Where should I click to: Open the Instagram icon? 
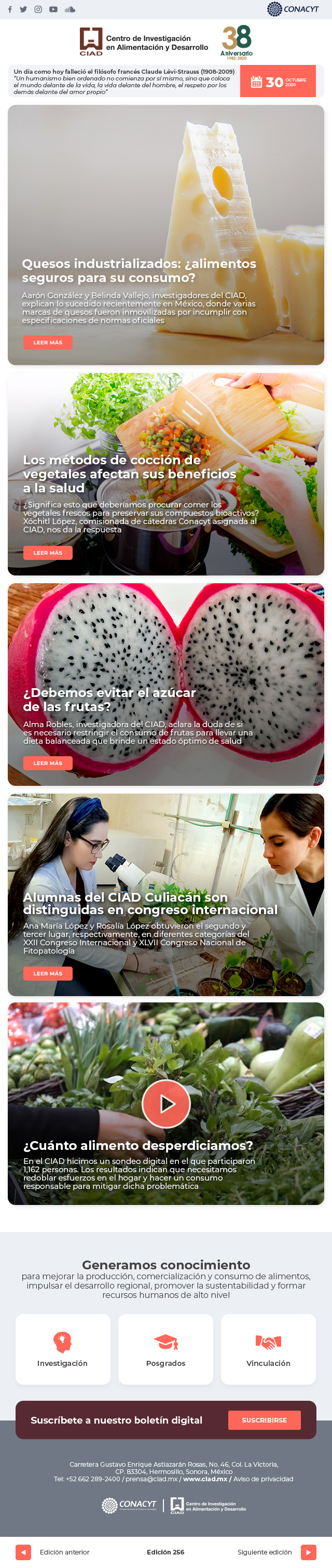pyautogui.click(x=38, y=10)
